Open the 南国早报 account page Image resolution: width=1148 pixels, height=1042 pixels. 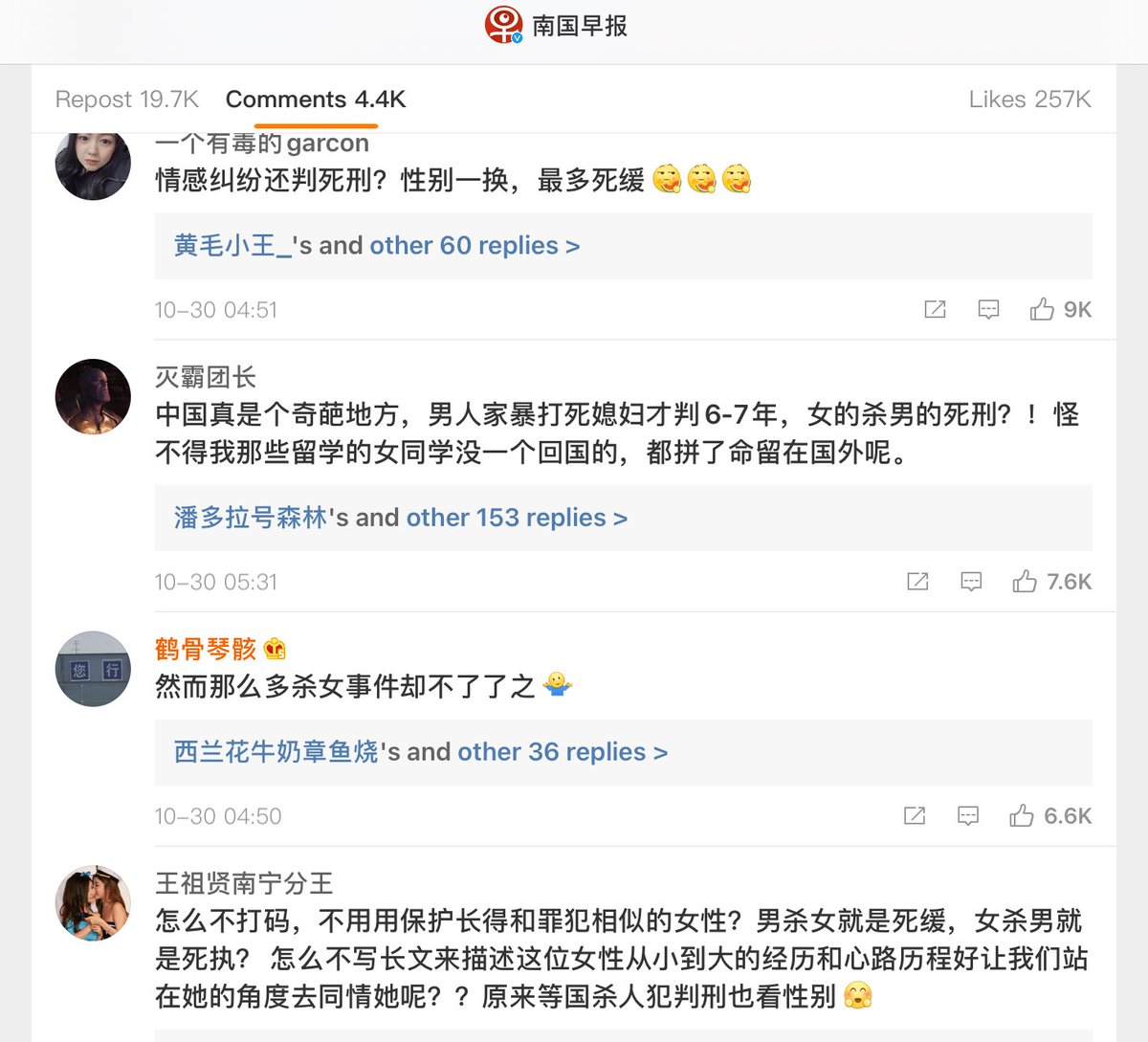[x=557, y=26]
